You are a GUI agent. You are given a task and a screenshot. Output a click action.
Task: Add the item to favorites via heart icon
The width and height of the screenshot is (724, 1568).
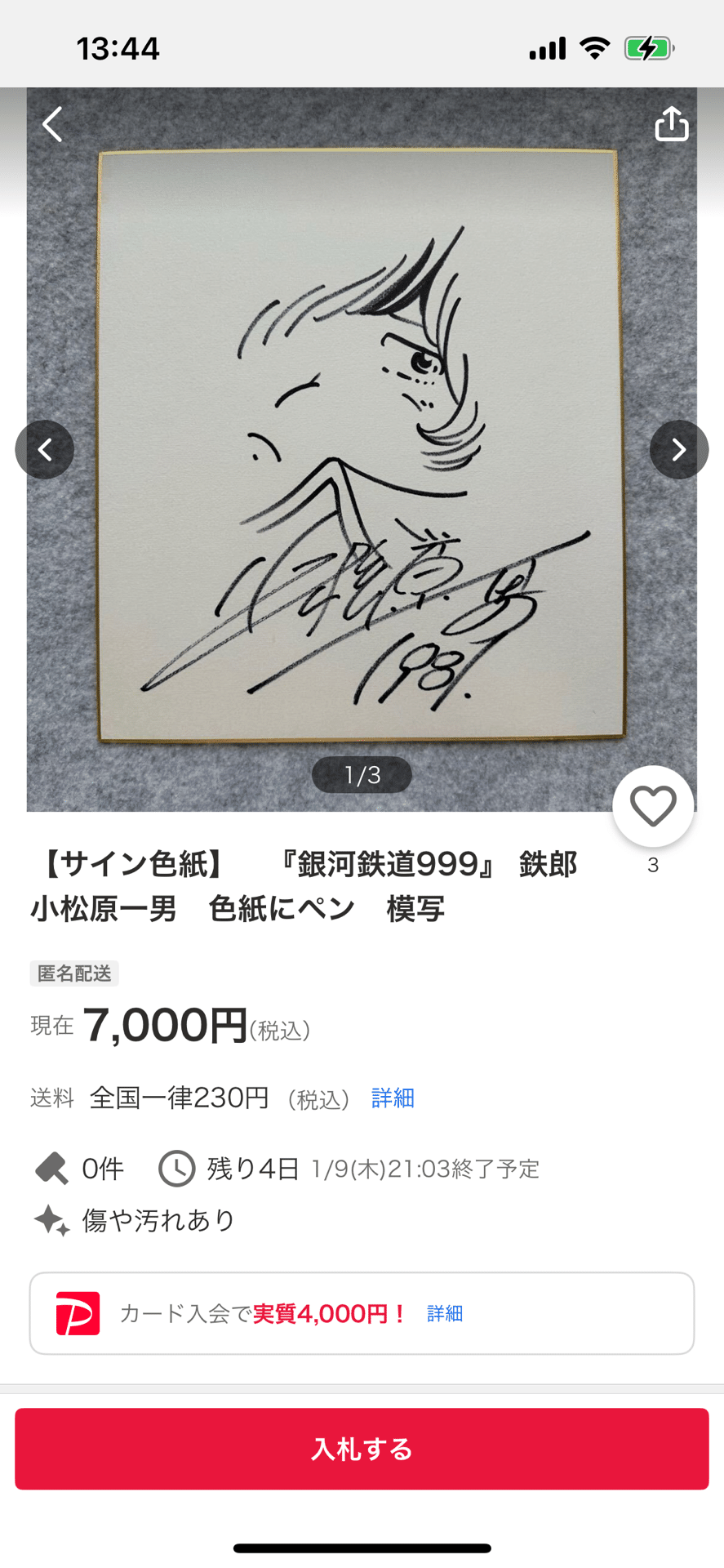652,804
